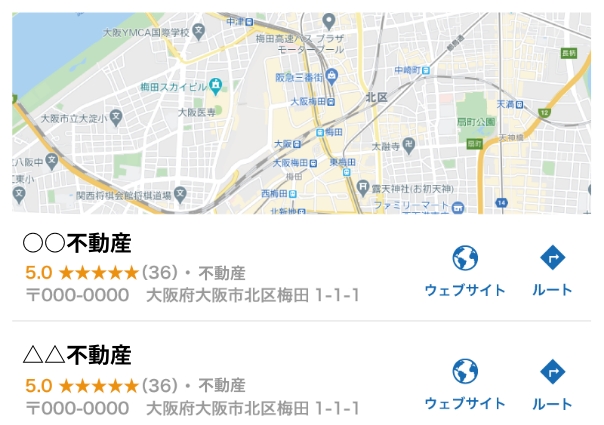Open the map of the Umeda area

[x=300, y=110]
